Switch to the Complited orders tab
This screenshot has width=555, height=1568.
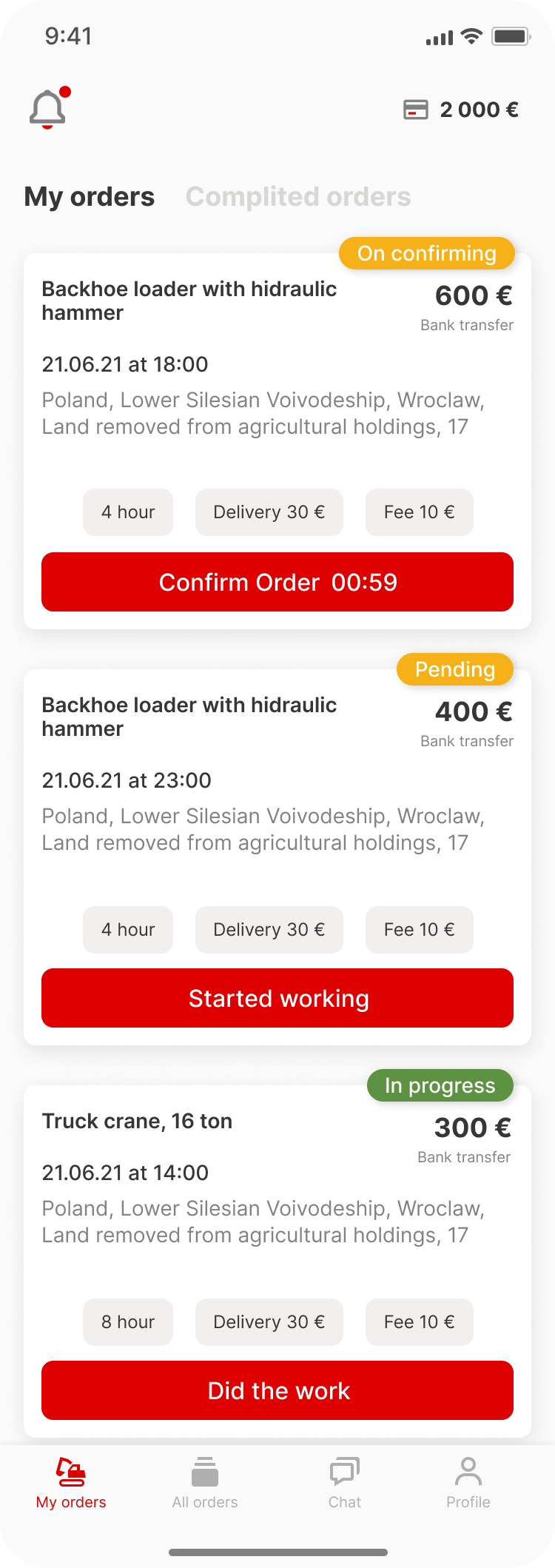(x=298, y=197)
